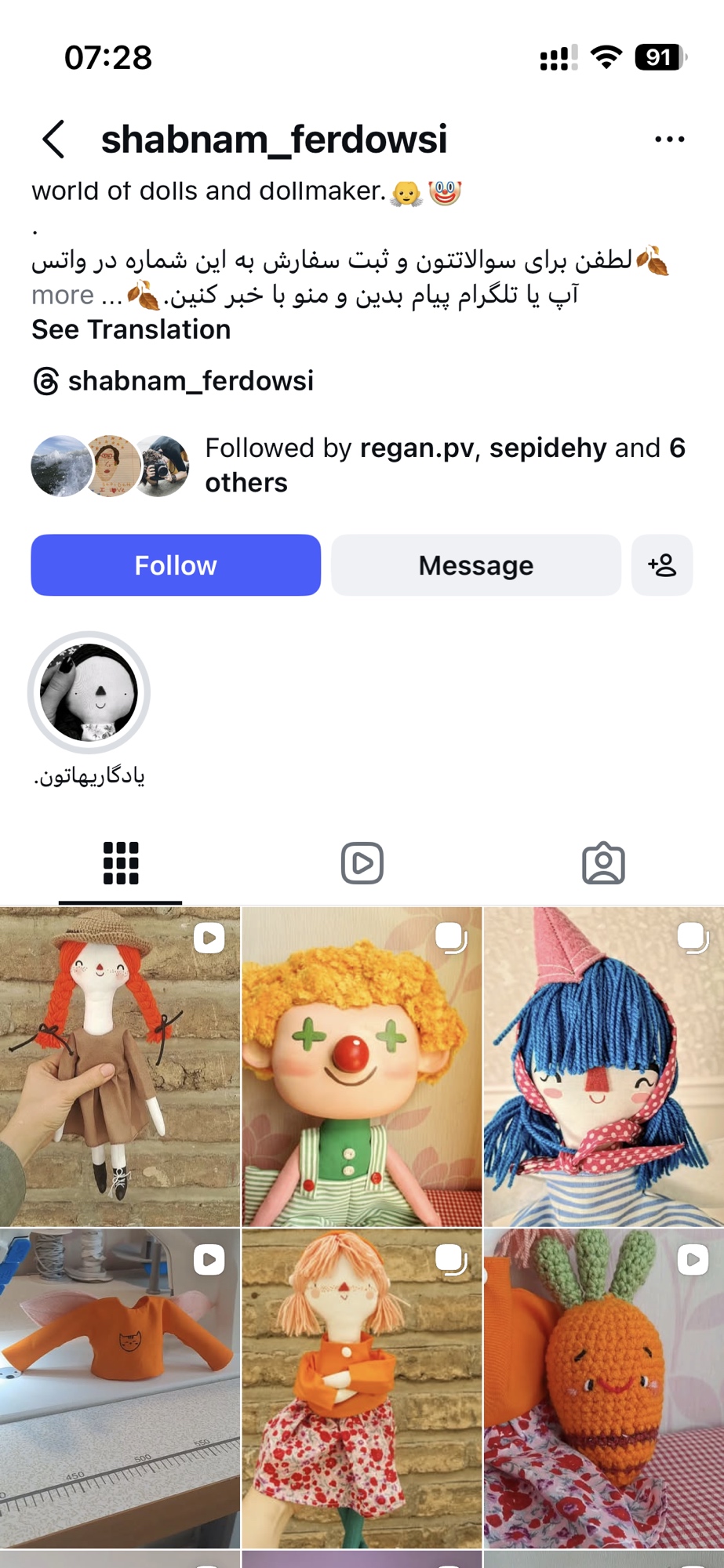Open the red-braided doll in brown dress reel

pyautogui.click(x=119, y=1066)
